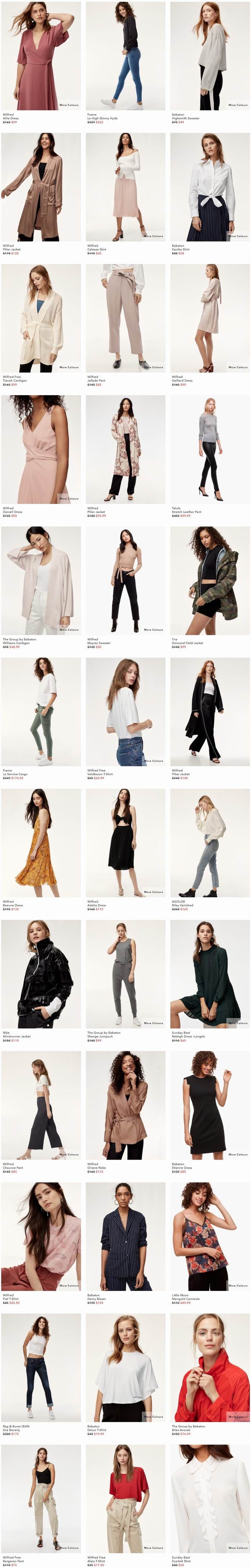Image resolution: width=251 pixels, height=1568 pixels.
Task: Show more colours for Babaton Etienne Dress
Action: tap(238, 1154)
